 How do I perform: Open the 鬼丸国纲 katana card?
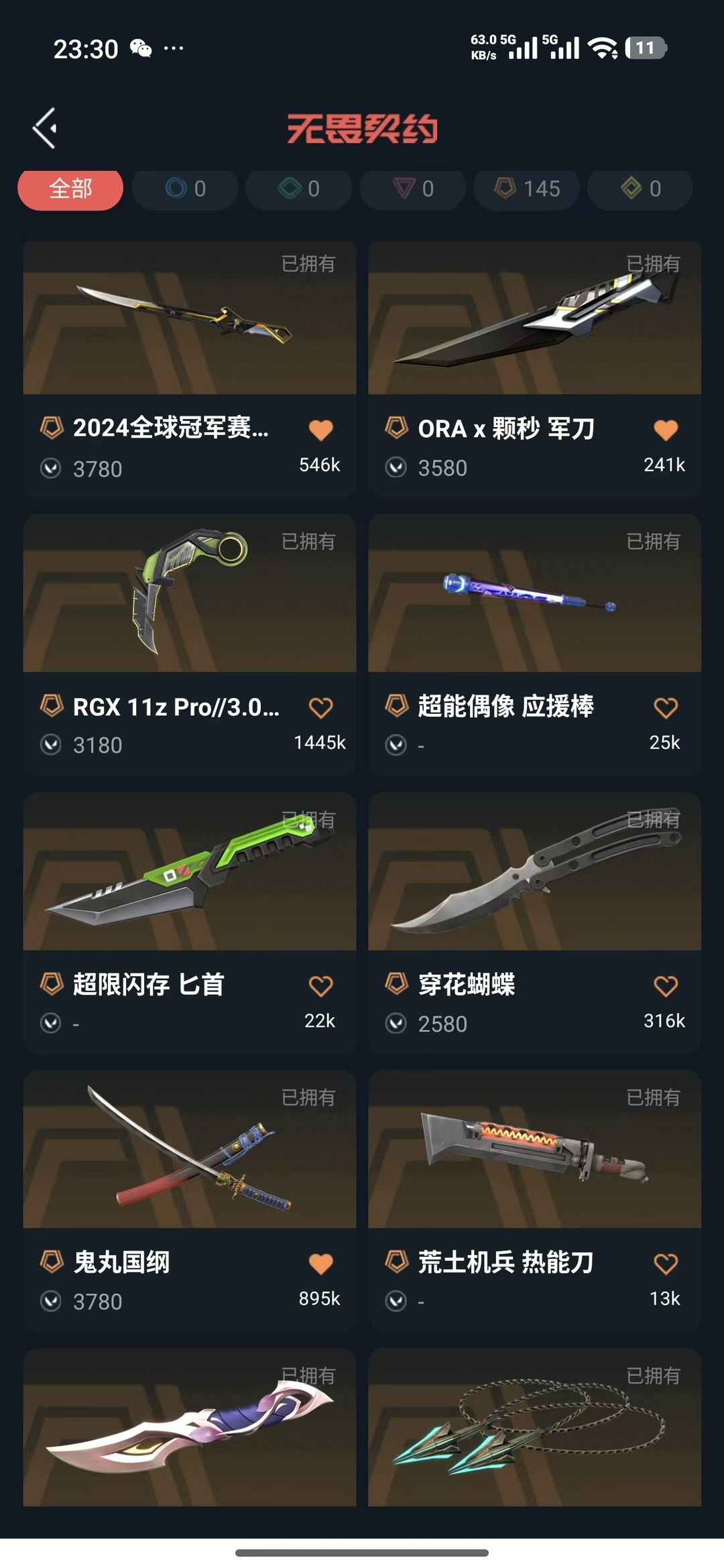[190, 1150]
